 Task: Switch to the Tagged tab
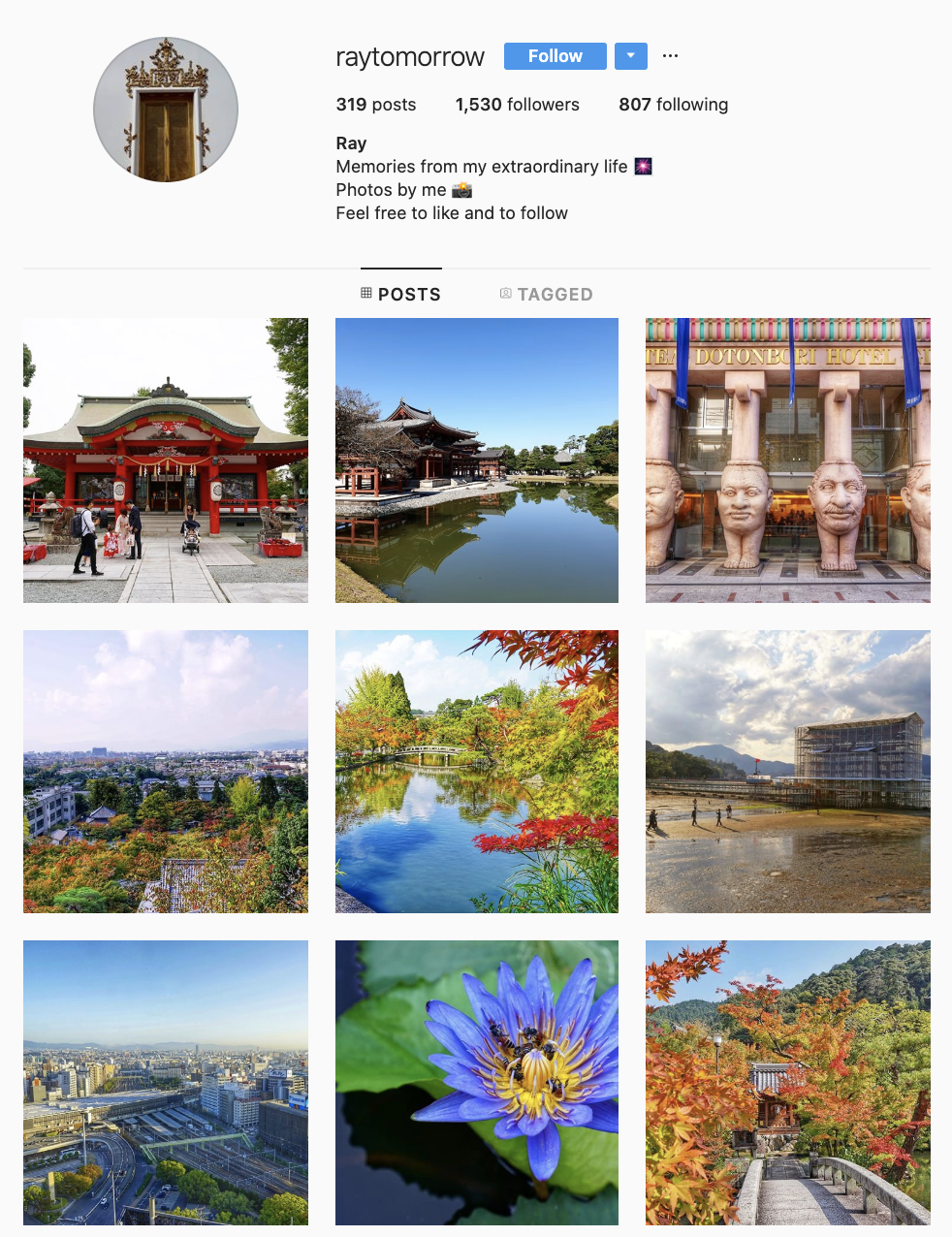[x=546, y=294]
